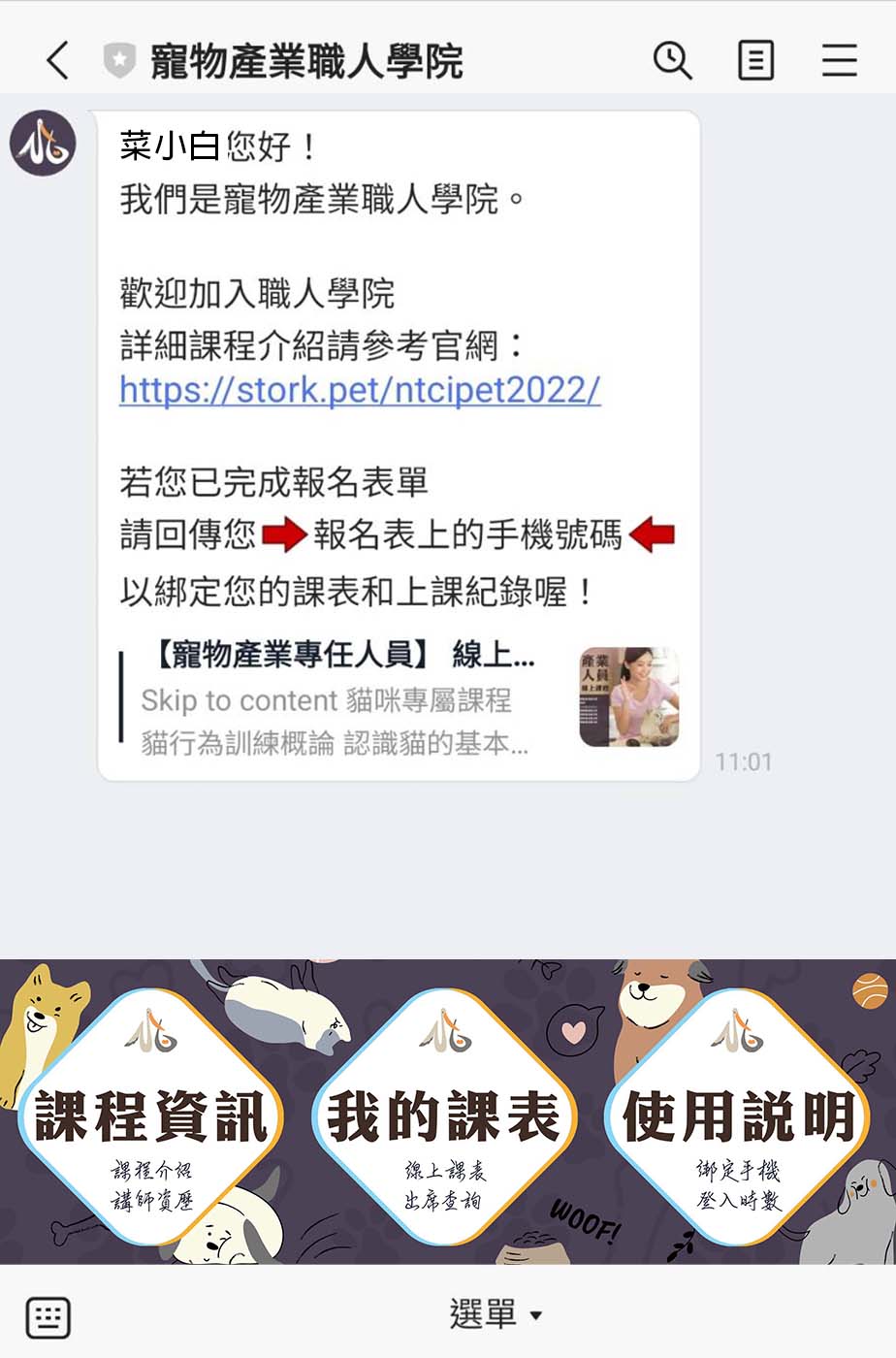The height and width of the screenshot is (1358, 896).
Task: View 使用說明 in the rich menu
Action: click(x=739, y=1117)
